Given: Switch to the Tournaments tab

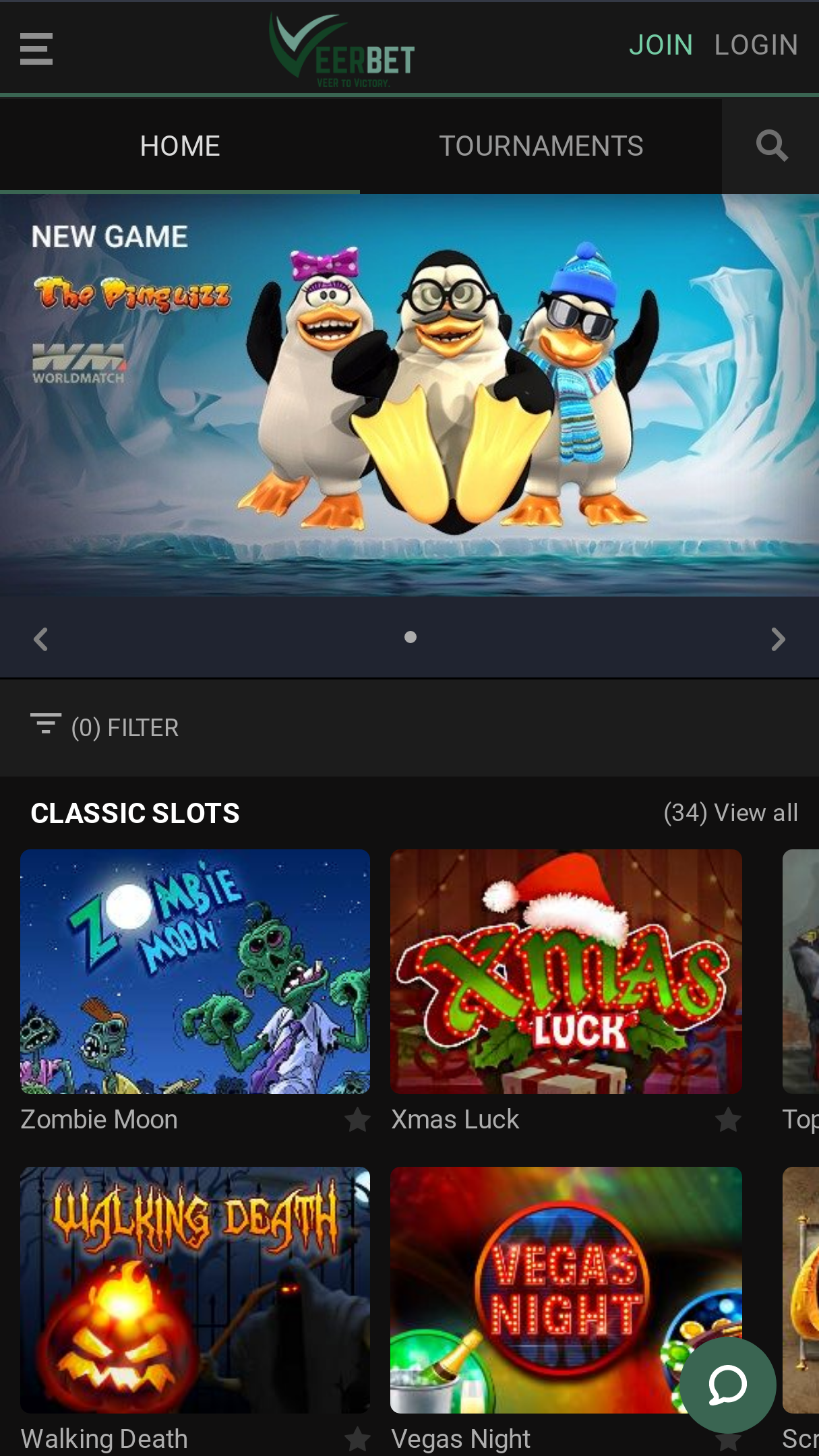Looking at the screenshot, I should (541, 146).
